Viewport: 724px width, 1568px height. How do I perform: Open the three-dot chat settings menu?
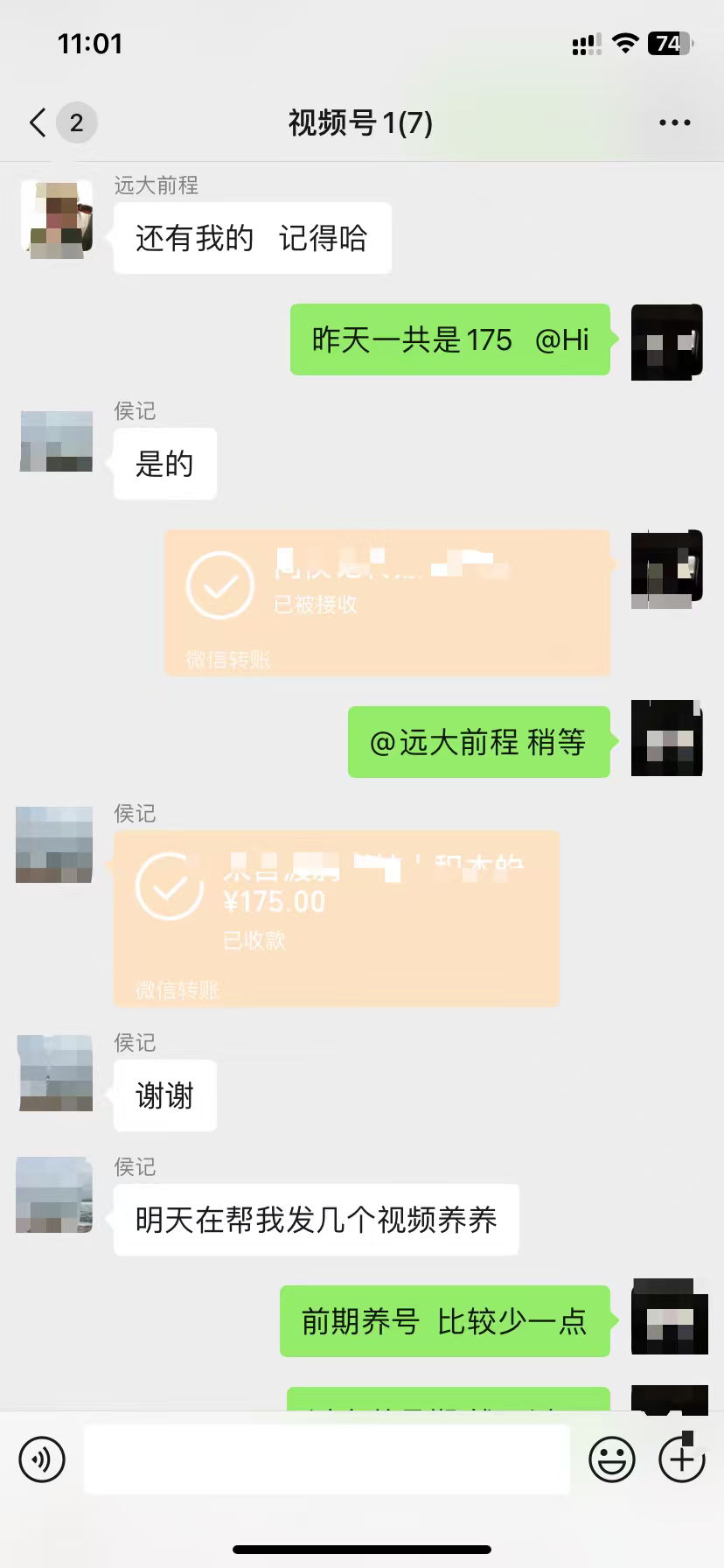click(673, 122)
